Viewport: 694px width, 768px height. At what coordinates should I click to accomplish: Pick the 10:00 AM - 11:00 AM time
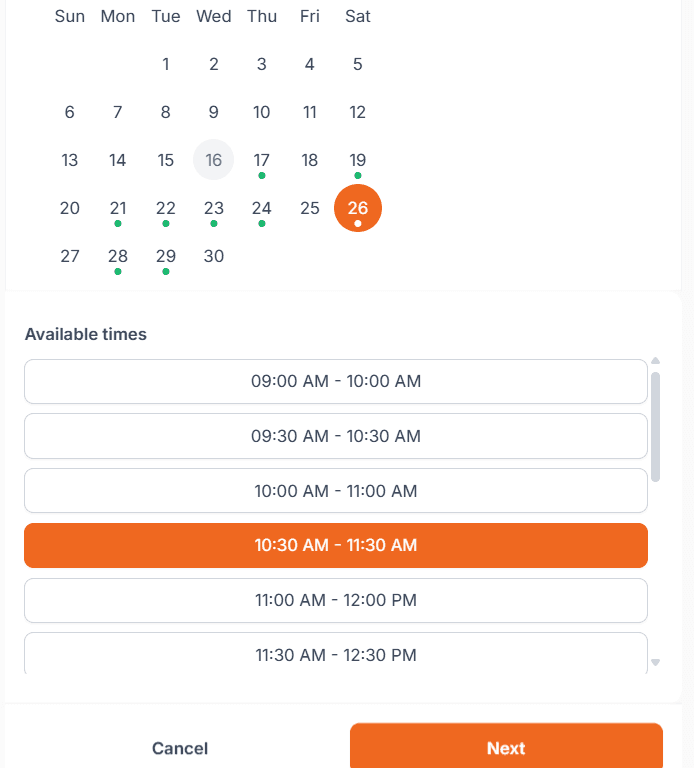336,491
